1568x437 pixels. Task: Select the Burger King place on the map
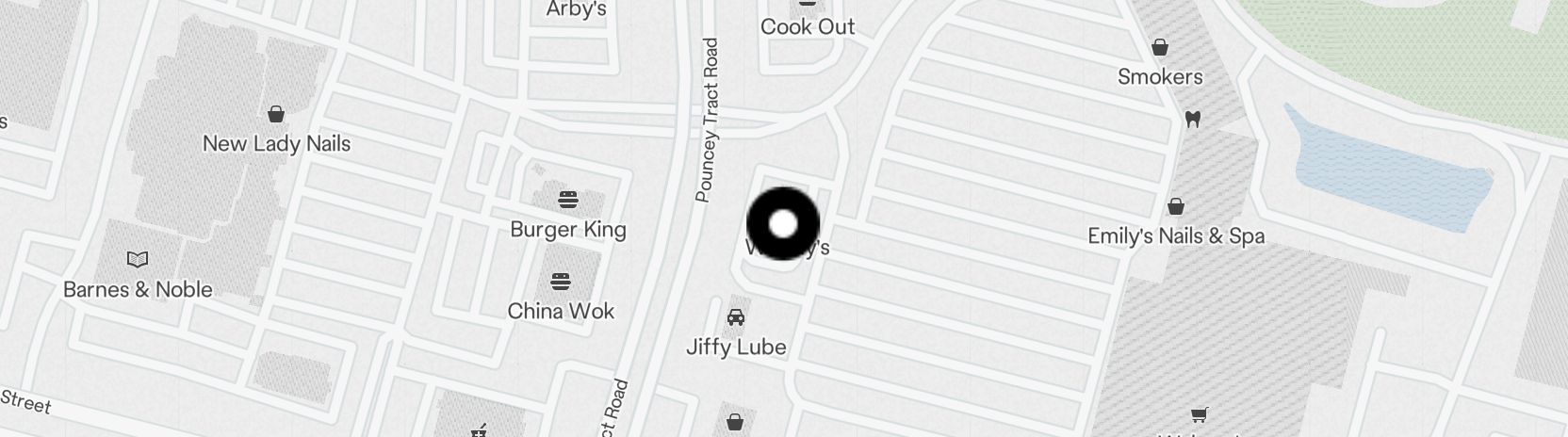click(567, 201)
